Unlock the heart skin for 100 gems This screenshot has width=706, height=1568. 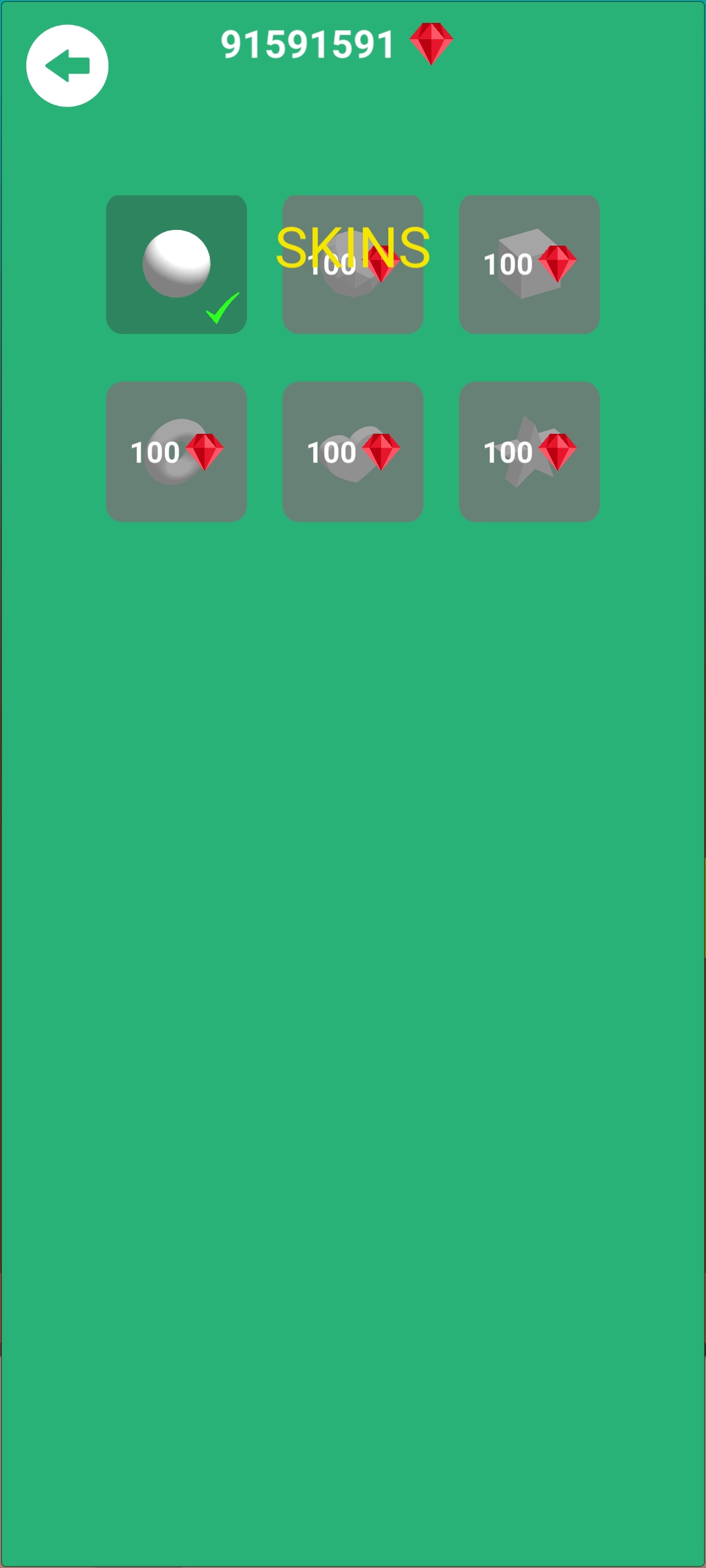353,452
